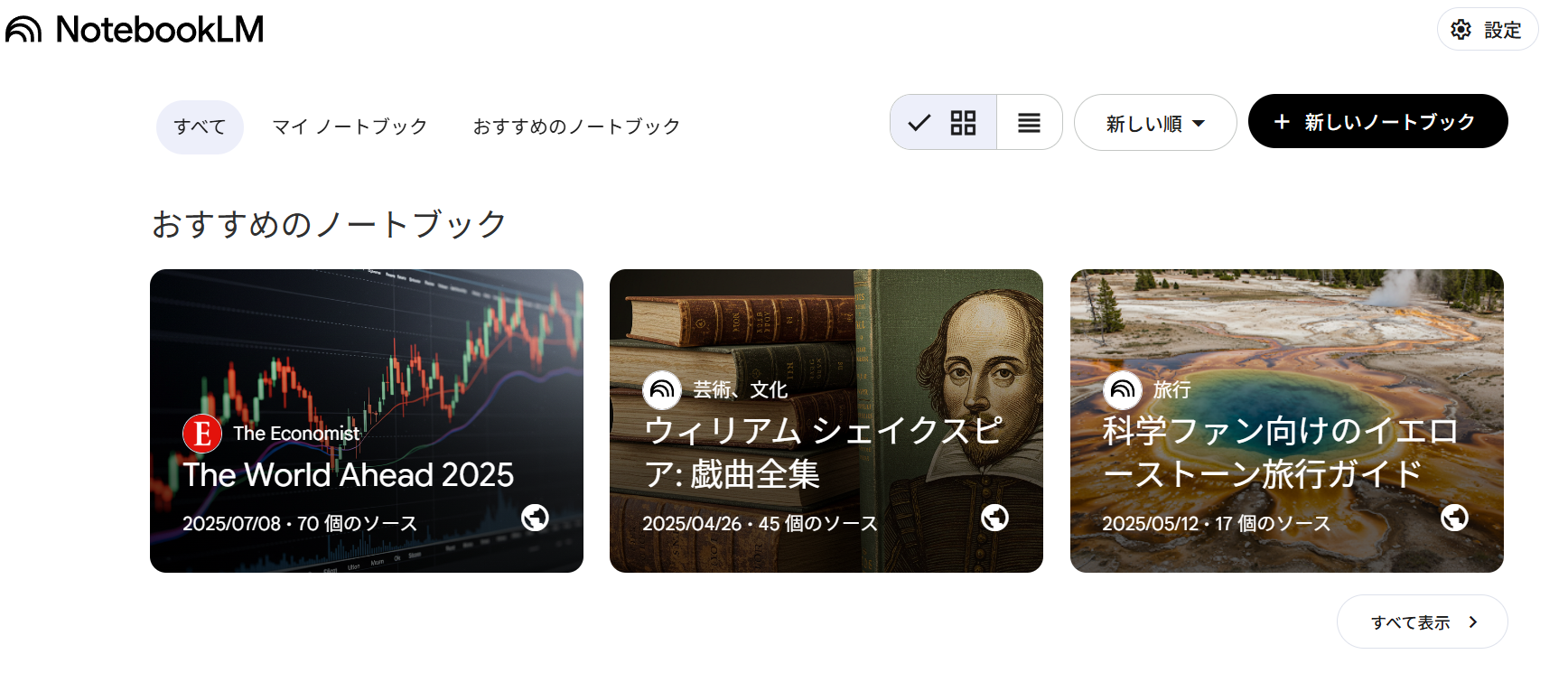Open イエローストーン旅行ガイド notebook
The image size is (1568, 673).
pos(1285,420)
